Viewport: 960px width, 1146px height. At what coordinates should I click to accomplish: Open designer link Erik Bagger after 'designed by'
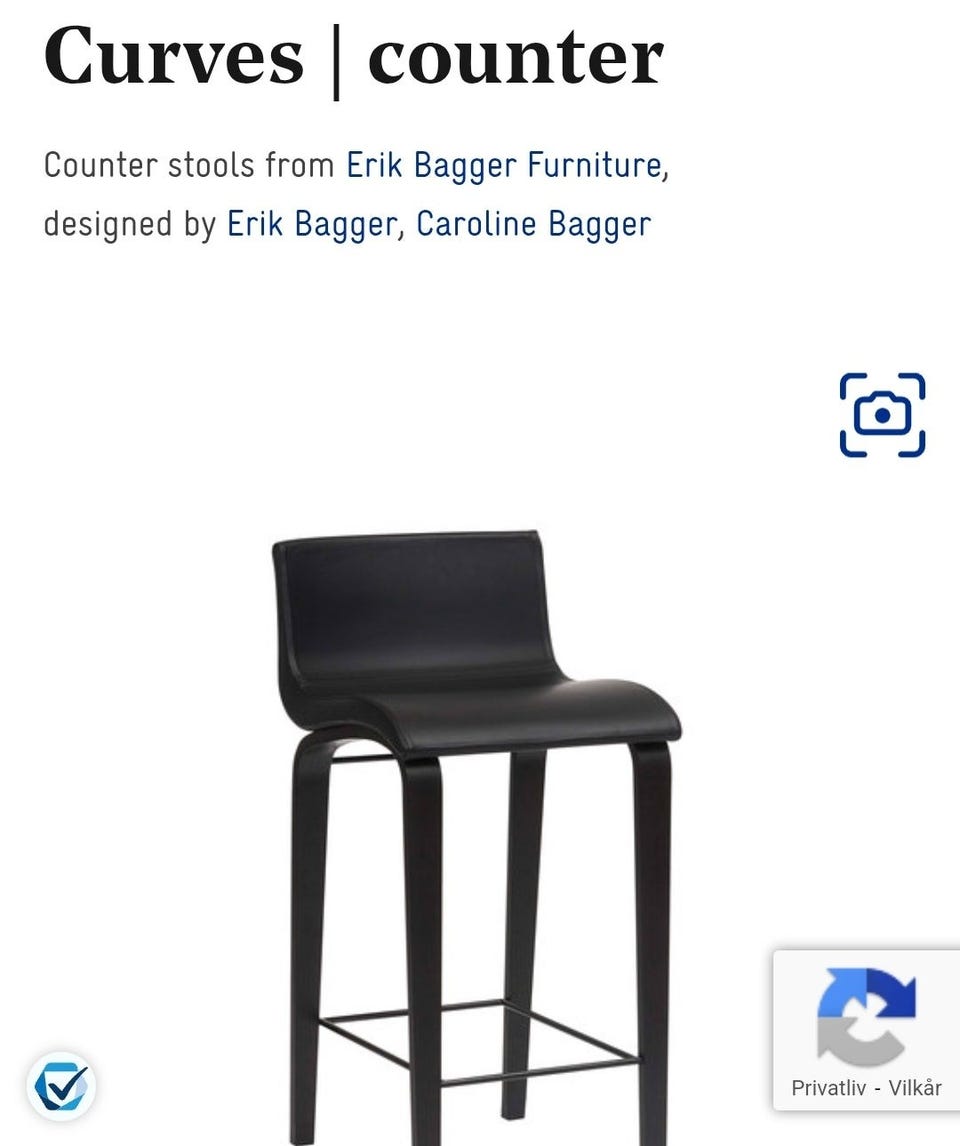311,224
